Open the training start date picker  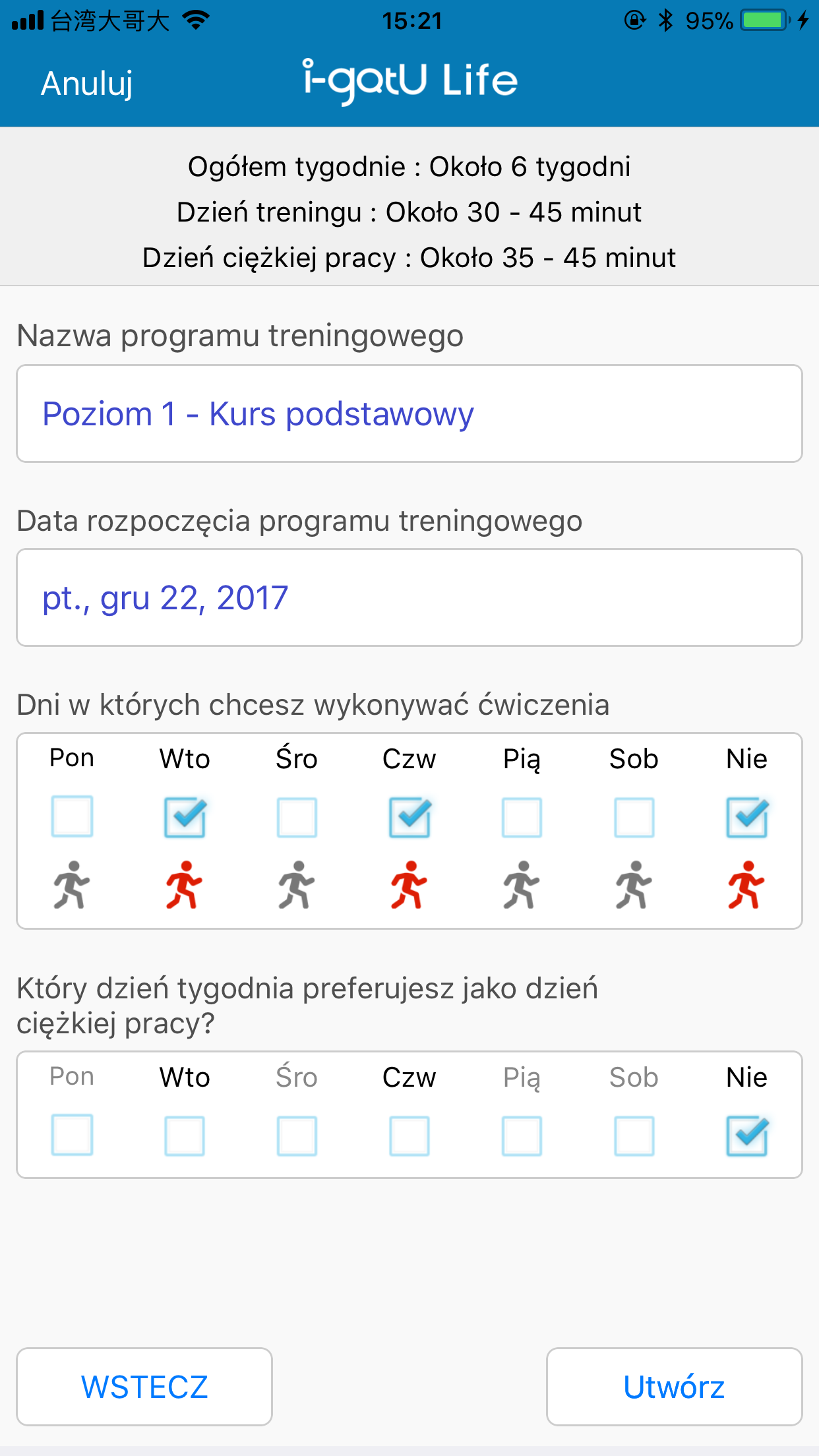(x=409, y=597)
